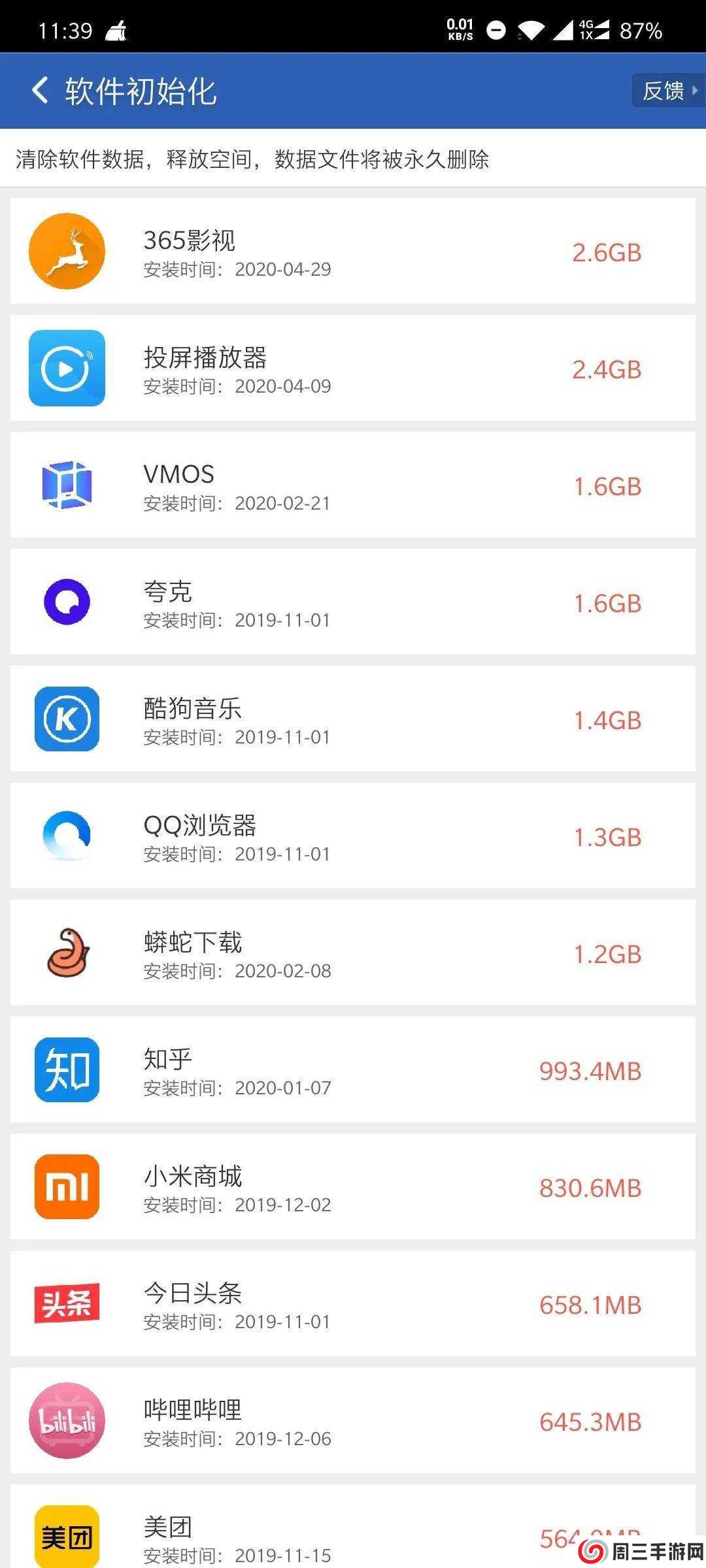Tap the back arrow in title bar

coord(41,91)
